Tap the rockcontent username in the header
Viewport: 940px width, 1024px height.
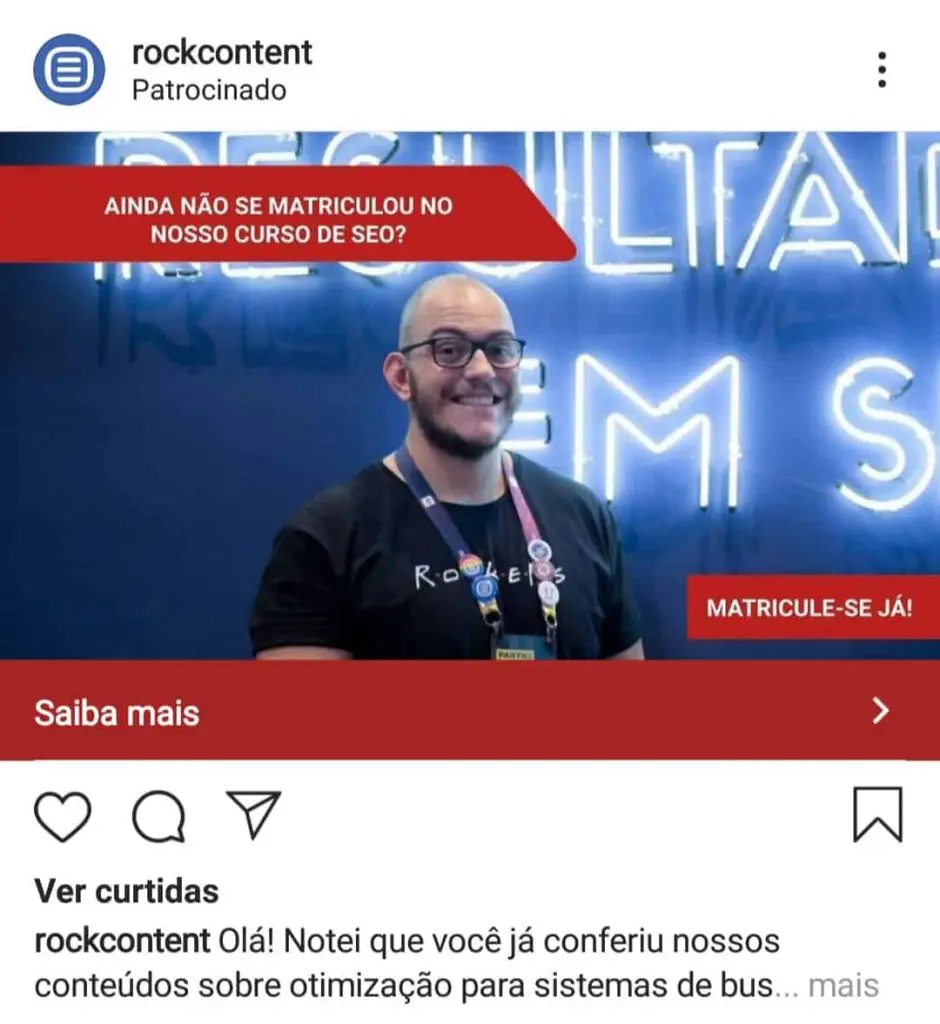click(222, 52)
